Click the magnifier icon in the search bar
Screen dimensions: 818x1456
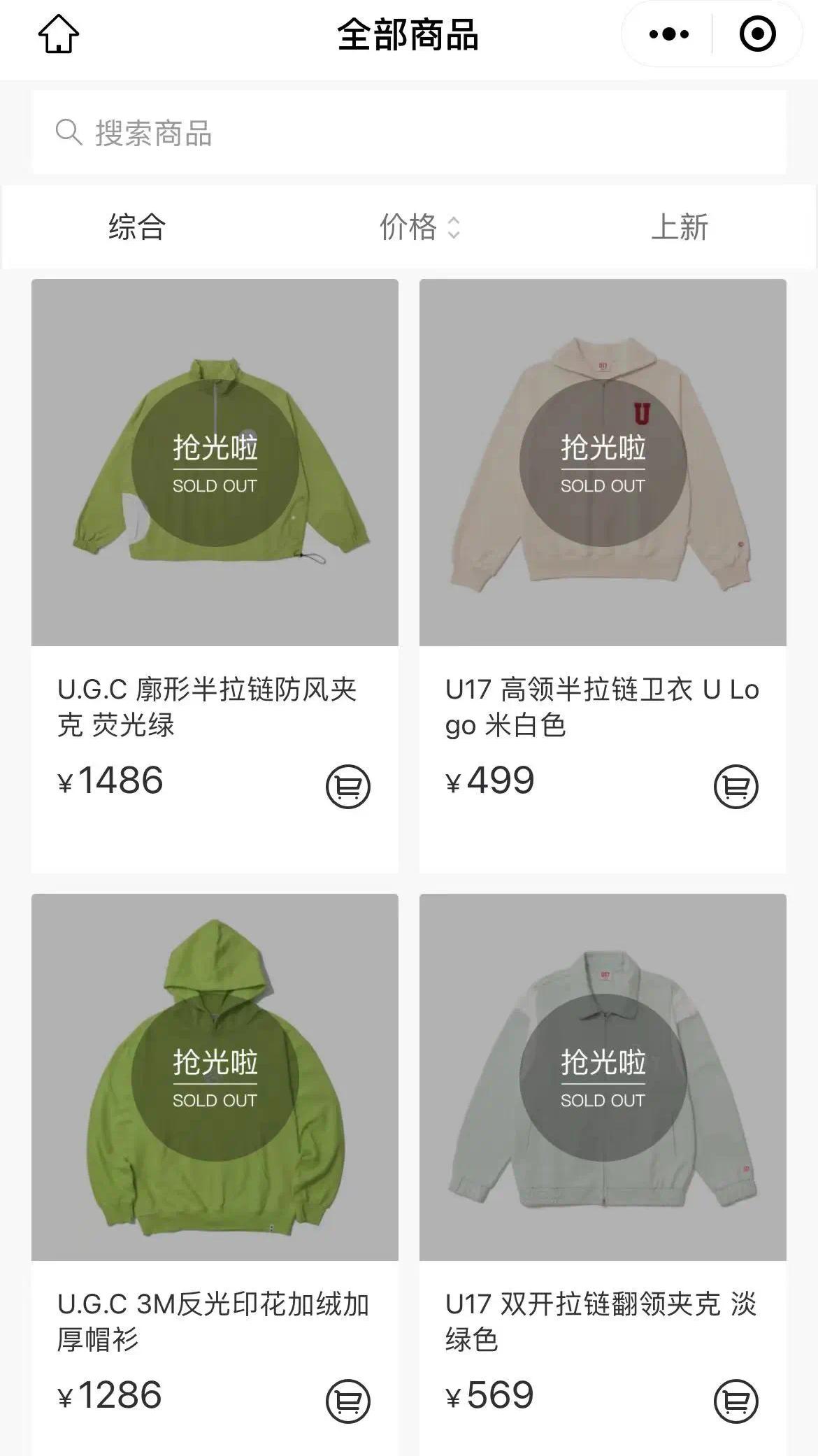(67, 131)
